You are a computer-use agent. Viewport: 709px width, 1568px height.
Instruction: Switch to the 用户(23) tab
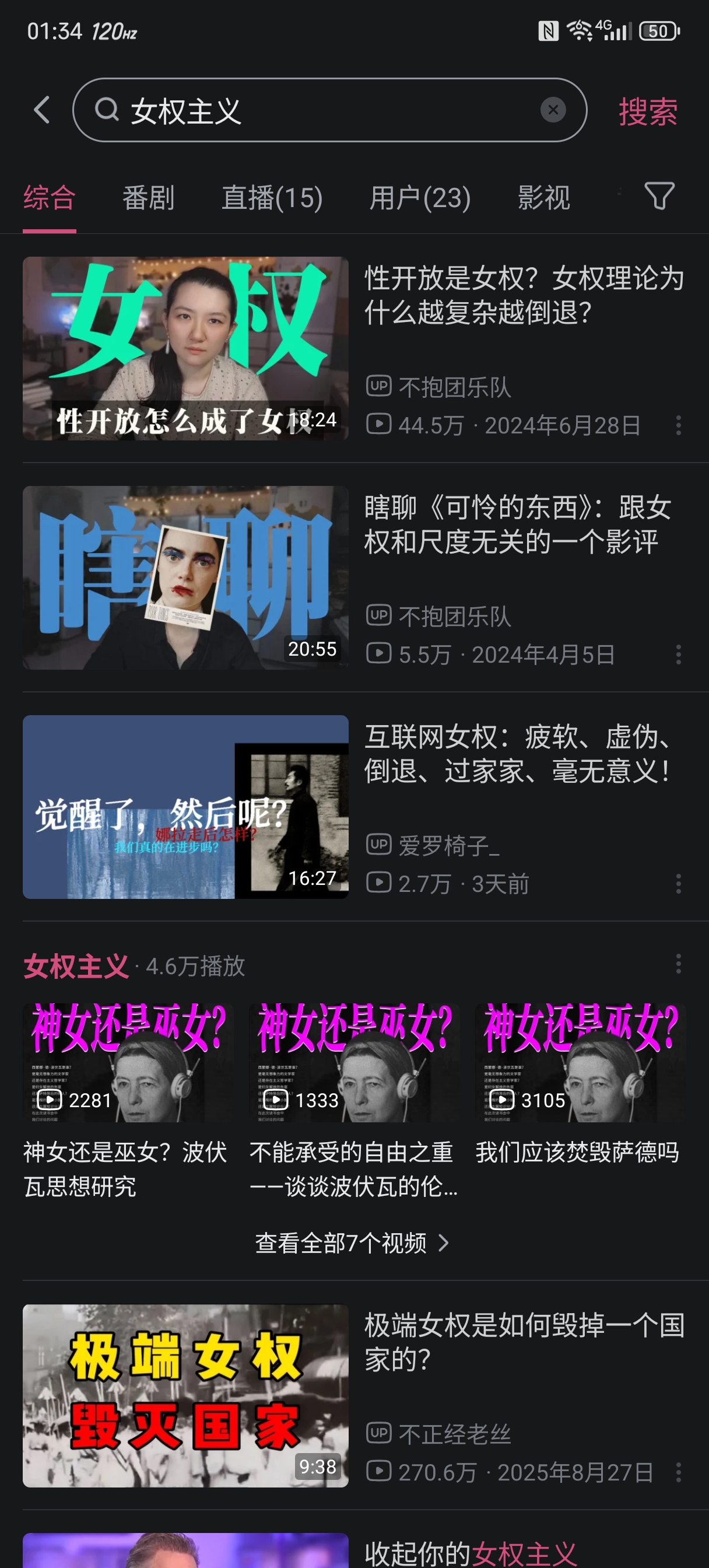(420, 198)
